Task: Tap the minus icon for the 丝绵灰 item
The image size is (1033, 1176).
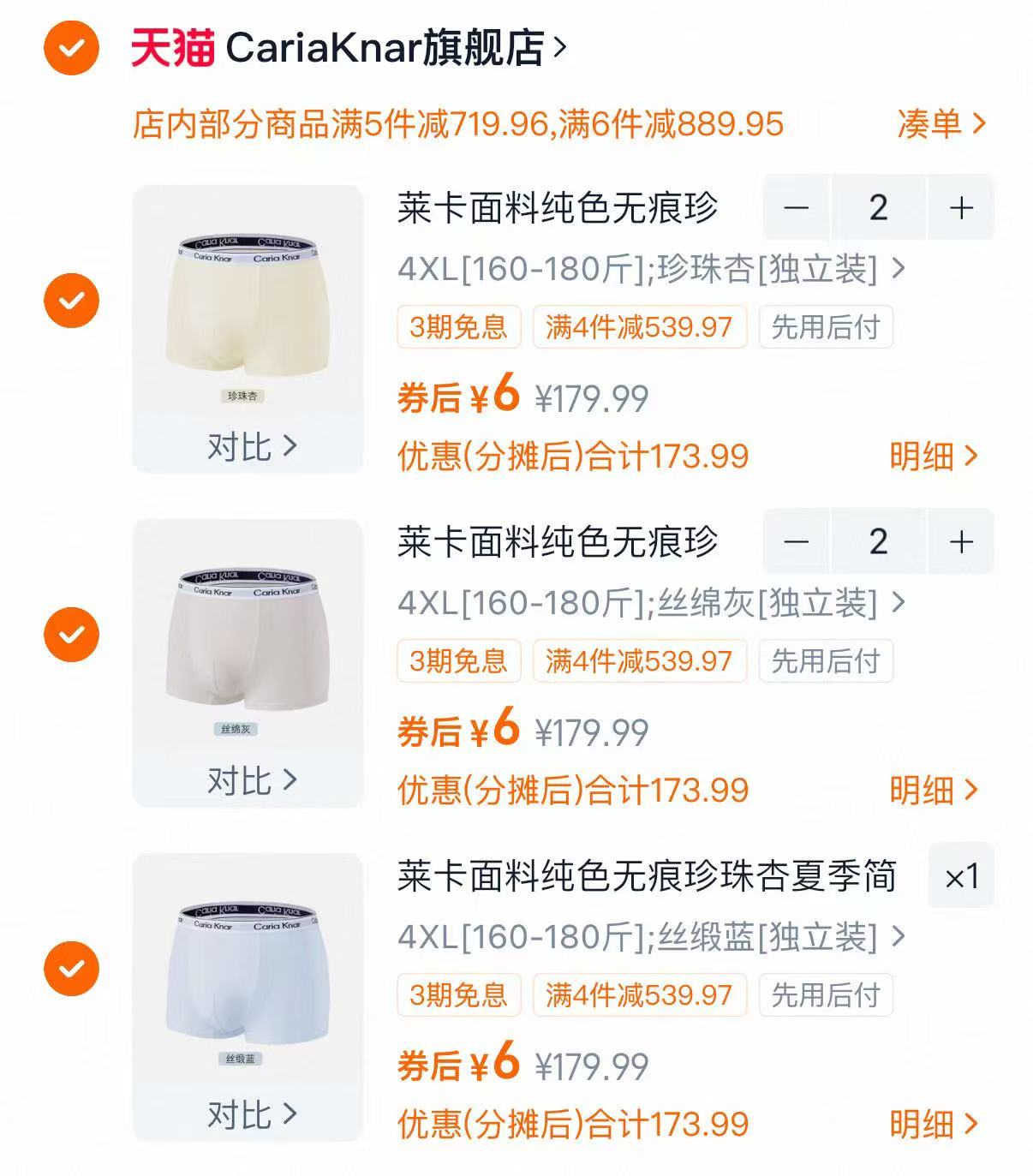Action: (x=797, y=542)
